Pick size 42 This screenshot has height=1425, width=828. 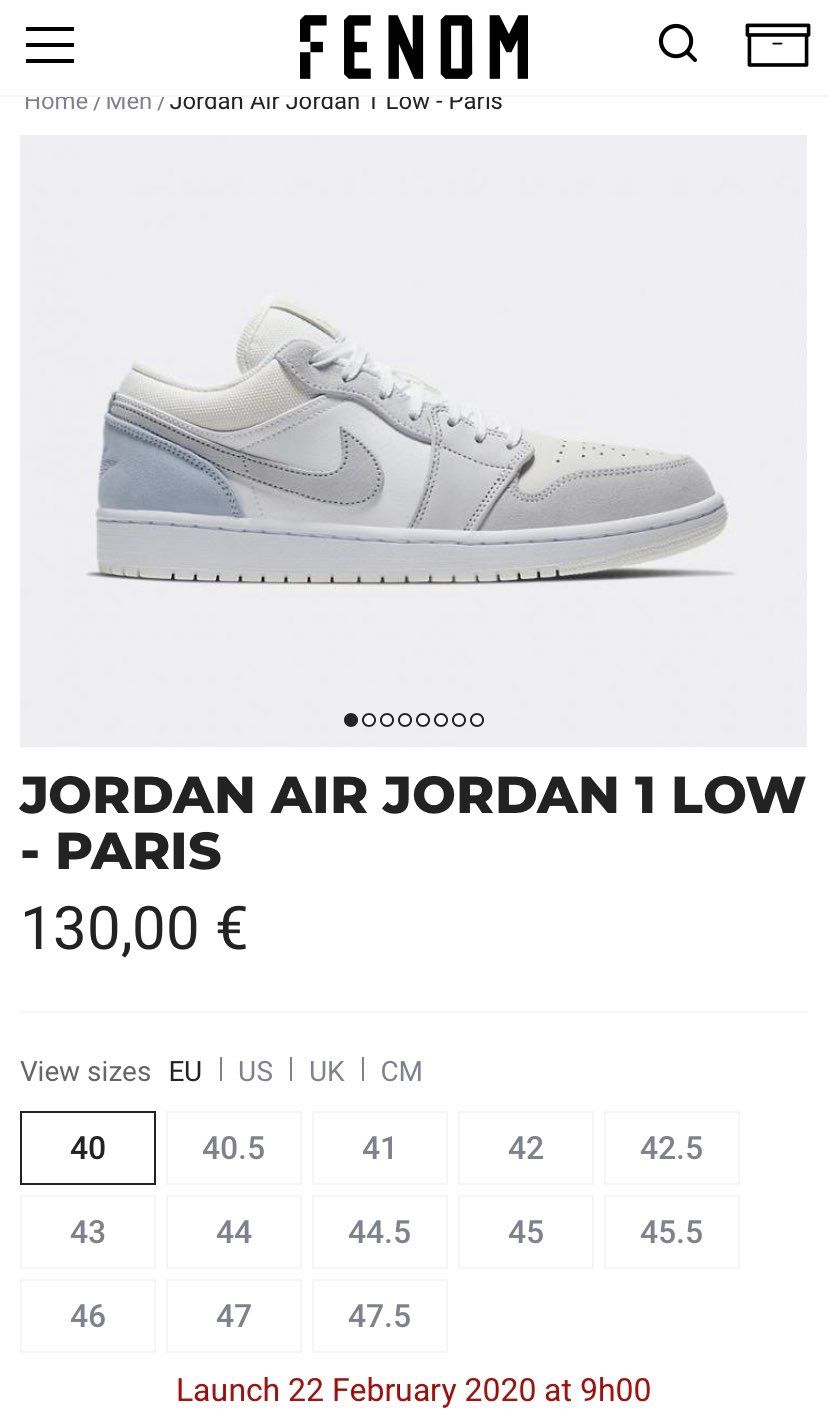coord(526,1148)
